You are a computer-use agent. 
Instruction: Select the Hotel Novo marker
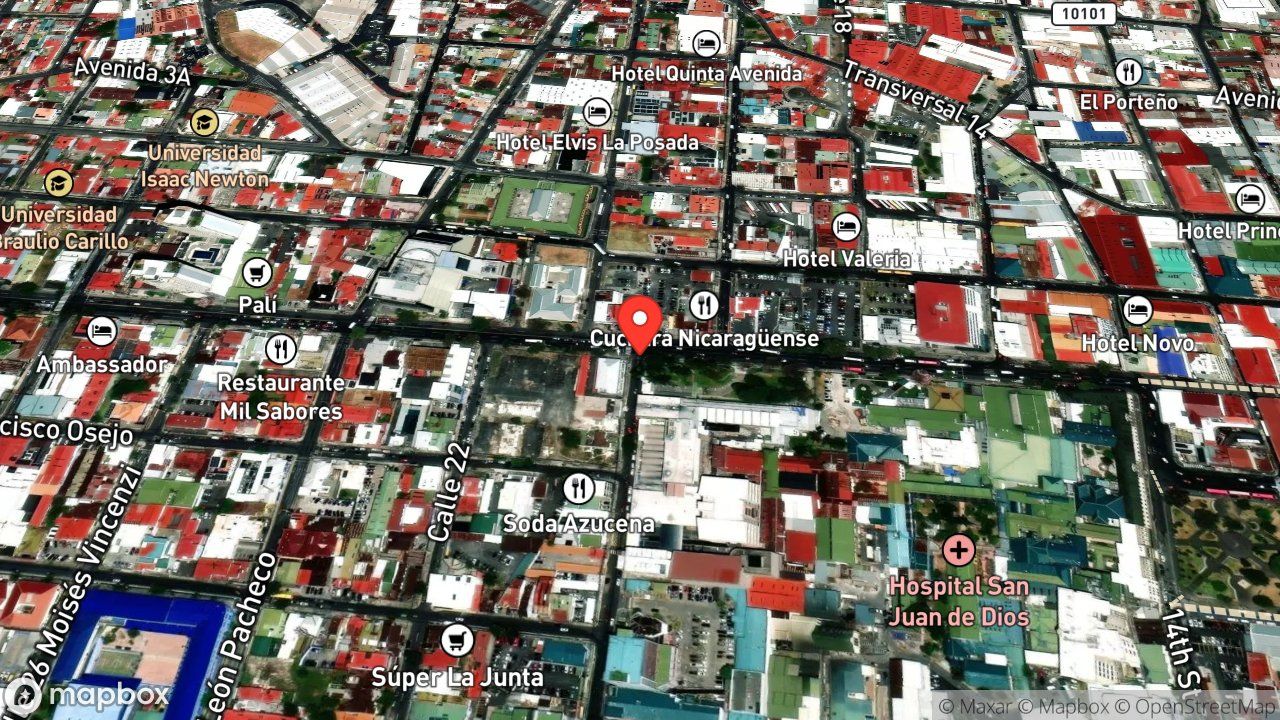[x=1137, y=310]
